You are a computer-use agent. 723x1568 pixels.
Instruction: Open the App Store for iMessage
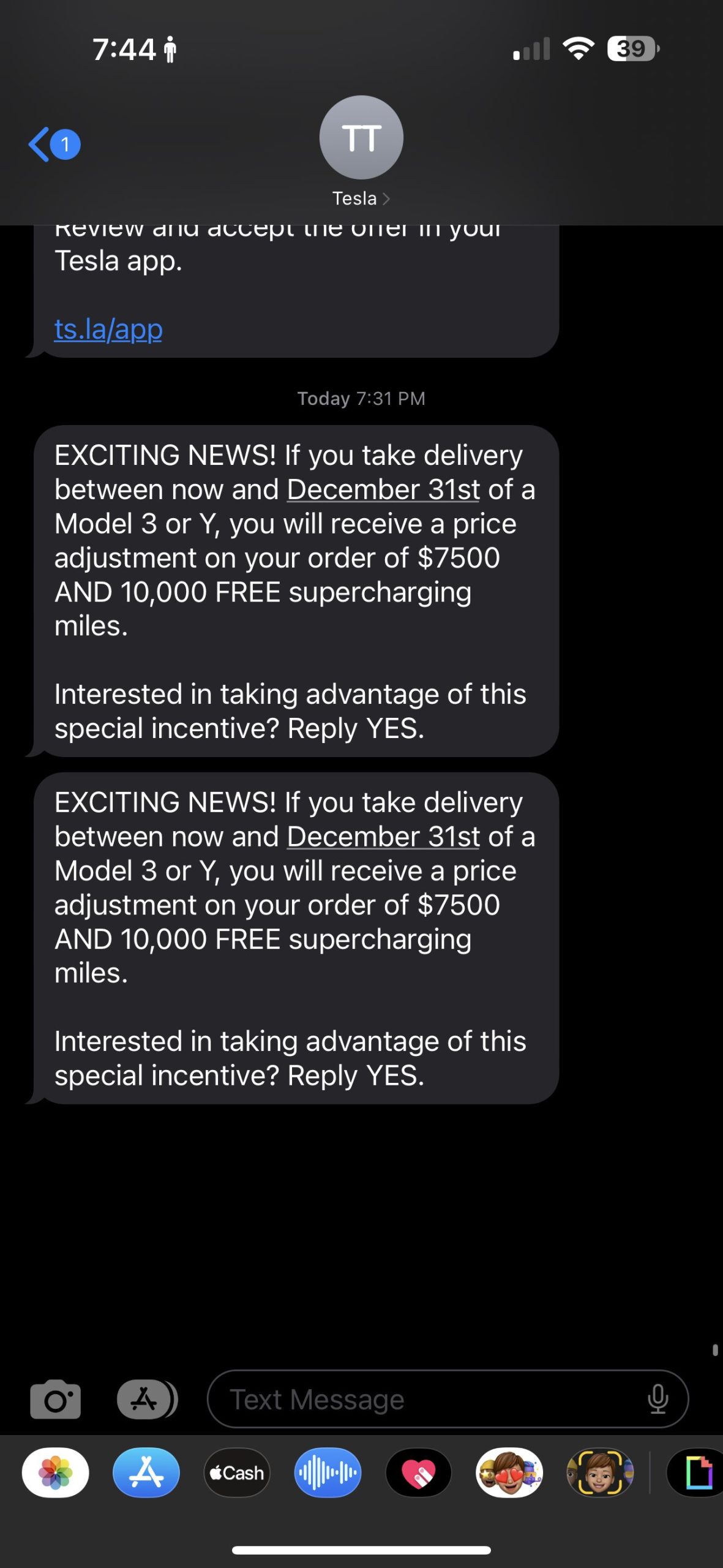(146, 1472)
